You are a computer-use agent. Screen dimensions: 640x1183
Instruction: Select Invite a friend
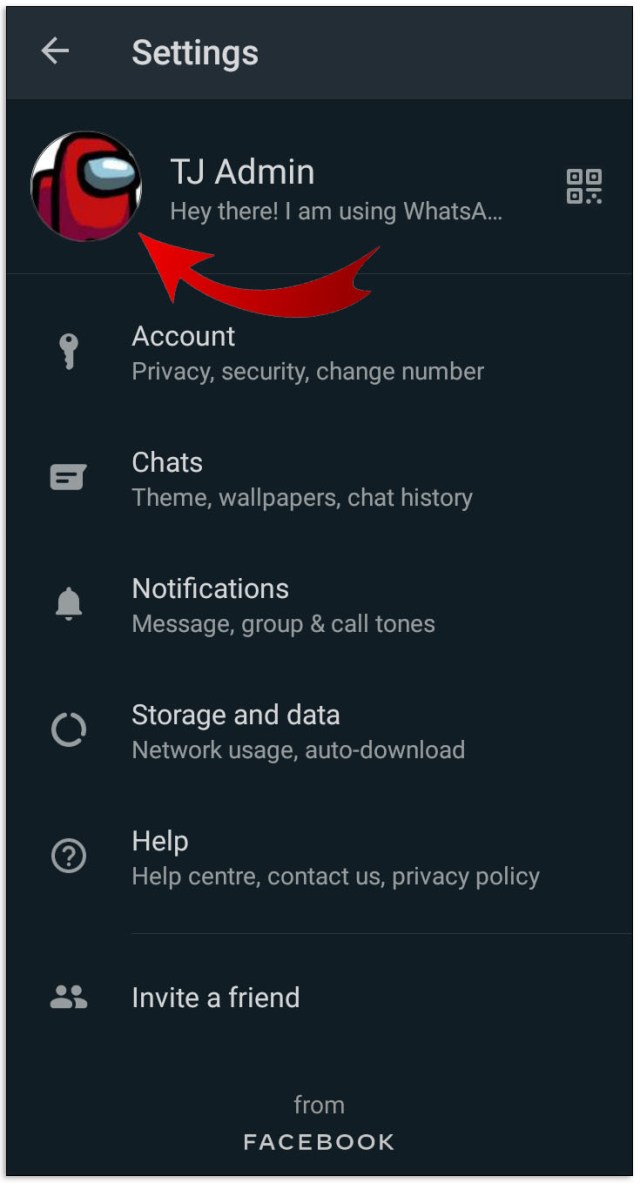[216, 997]
